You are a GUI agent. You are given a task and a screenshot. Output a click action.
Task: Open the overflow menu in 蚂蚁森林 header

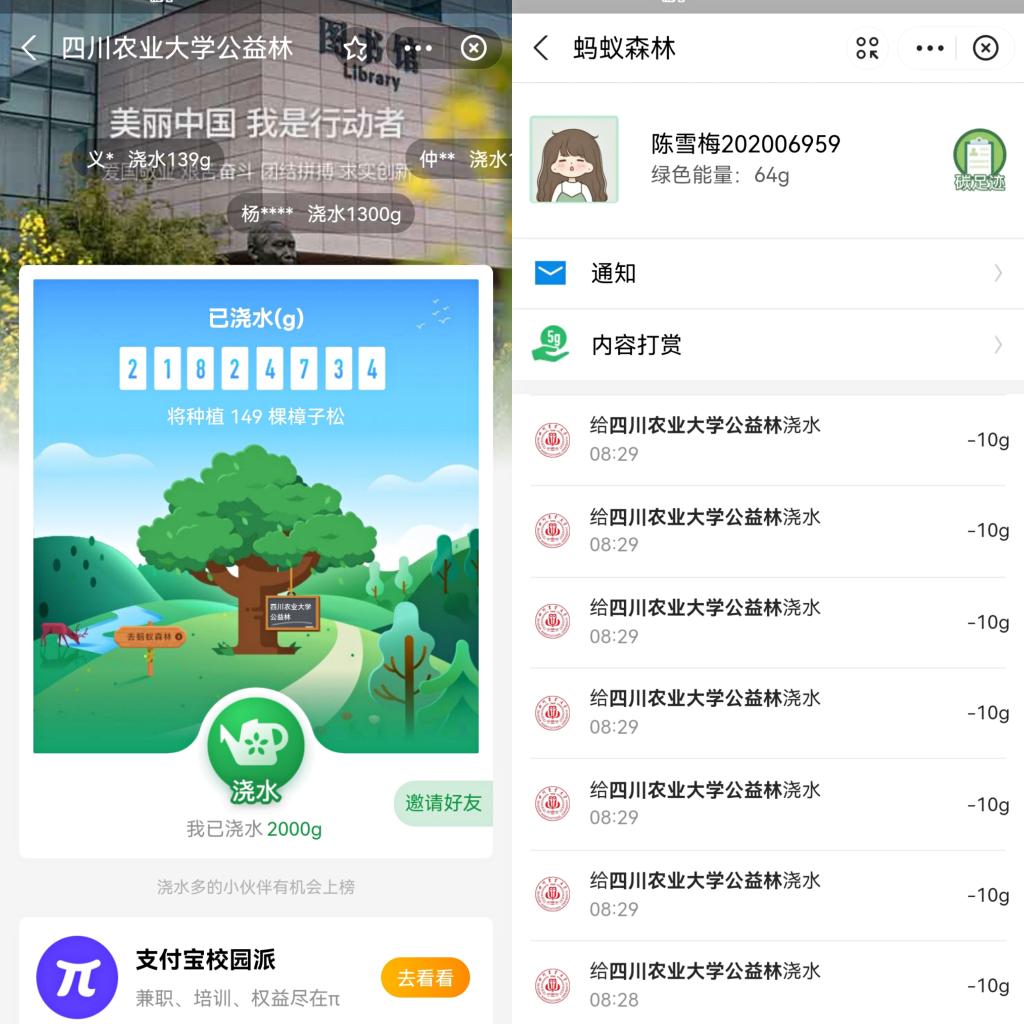click(x=930, y=48)
